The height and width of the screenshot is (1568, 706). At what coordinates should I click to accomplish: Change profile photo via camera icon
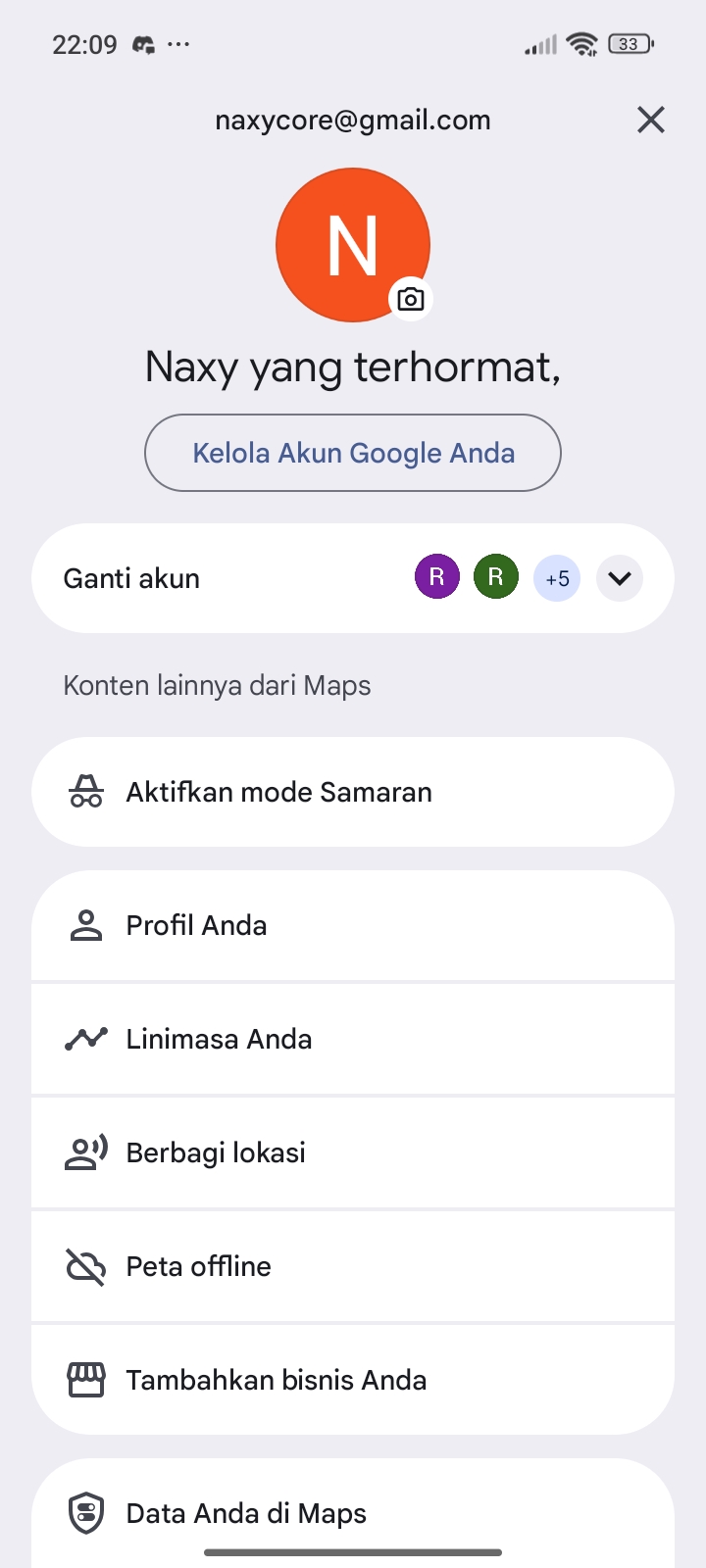(x=411, y=299)
